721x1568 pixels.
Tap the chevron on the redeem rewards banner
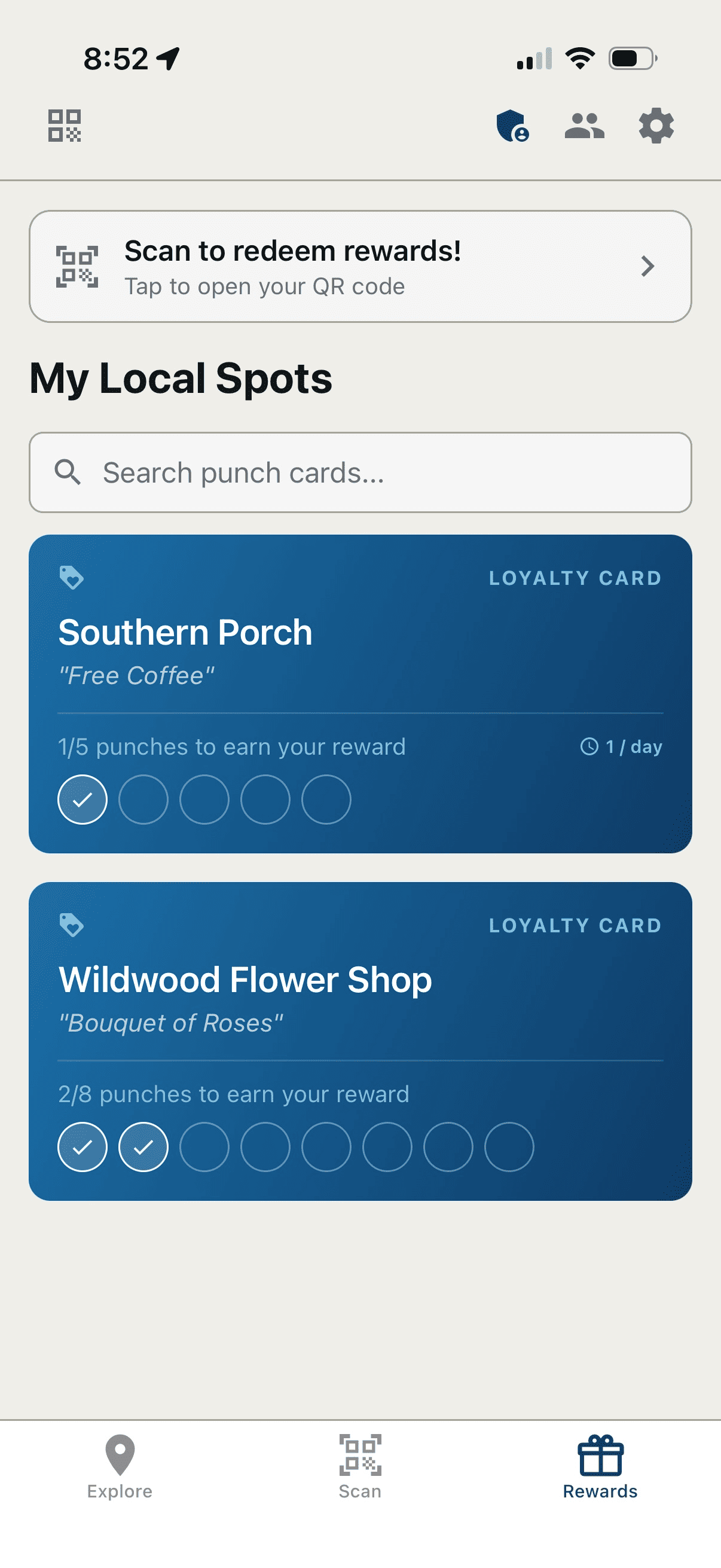coord(647,267)
